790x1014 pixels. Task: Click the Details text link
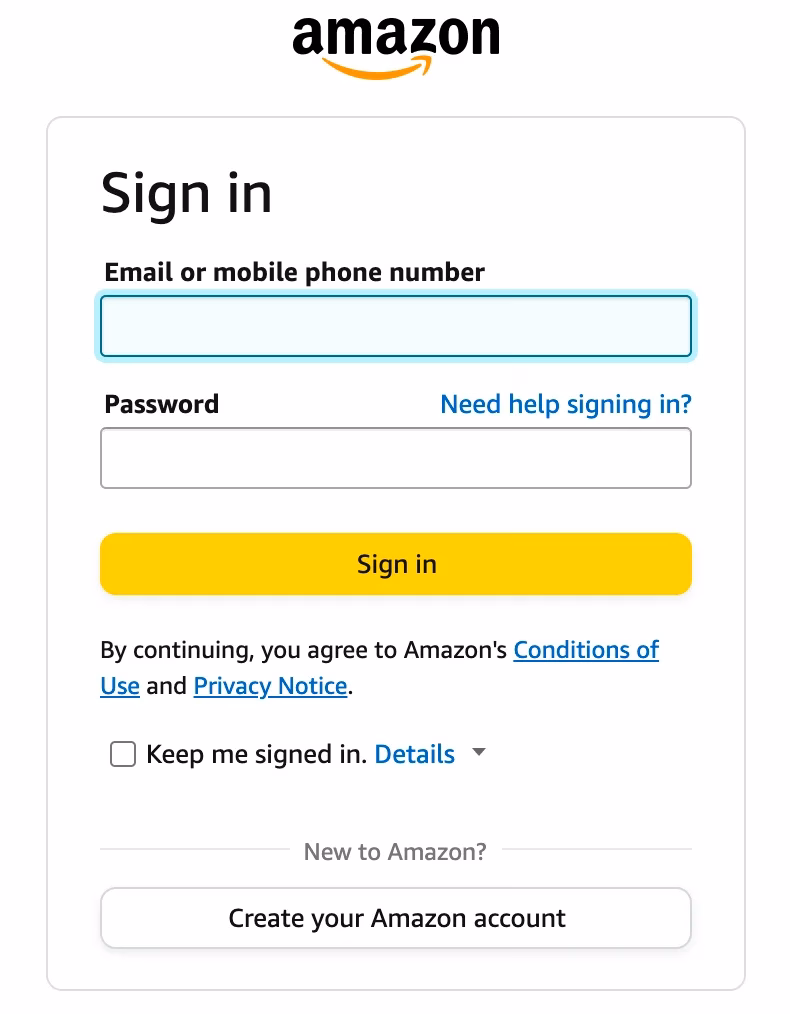tap(414, 753)
